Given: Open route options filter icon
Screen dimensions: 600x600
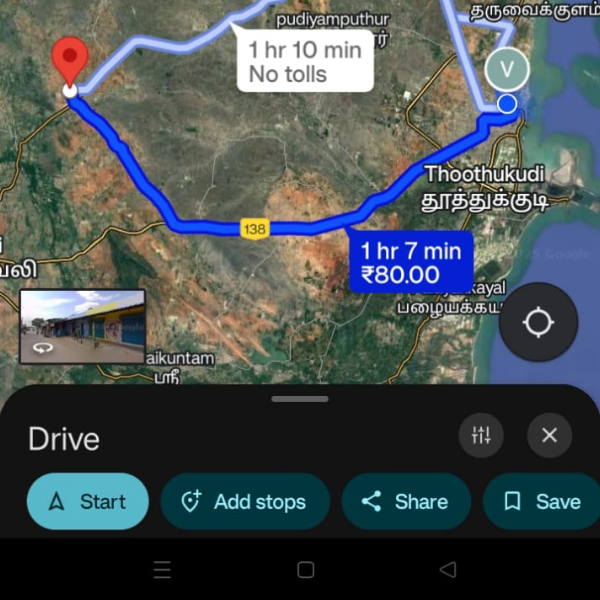Looking at the screenshot, I should [x=481, y=435].
